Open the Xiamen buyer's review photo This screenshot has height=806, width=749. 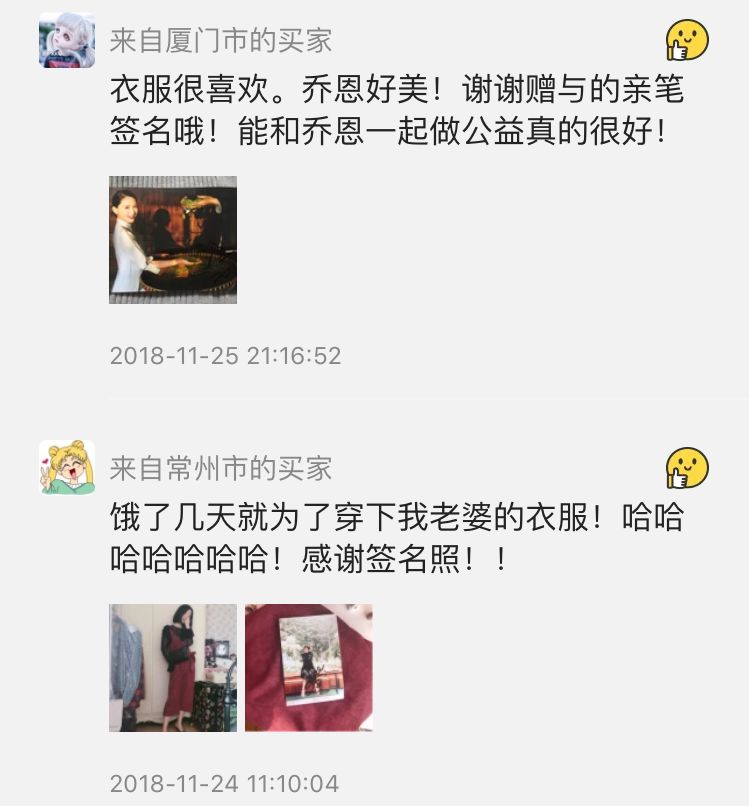click(x=173, y=240)
